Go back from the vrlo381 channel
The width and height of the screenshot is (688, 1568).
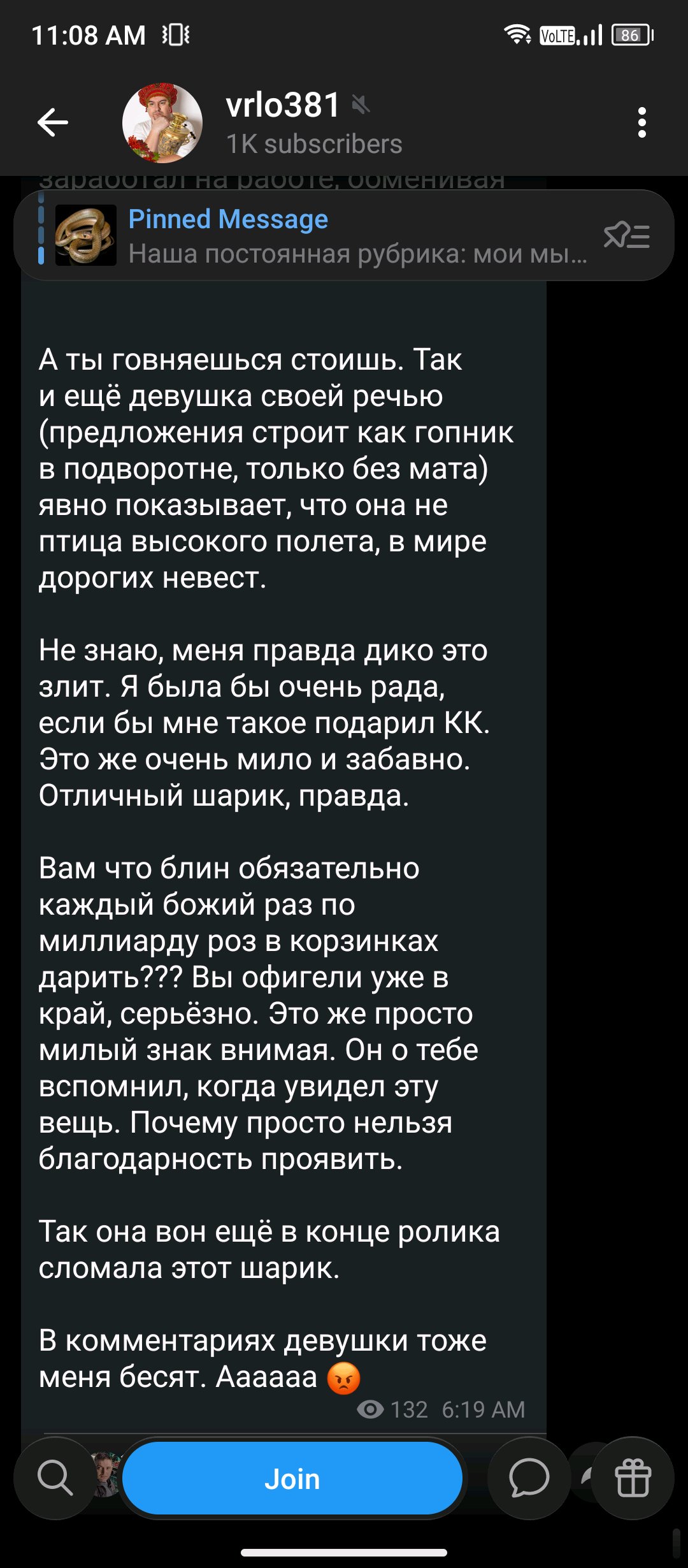pos(53,122)
